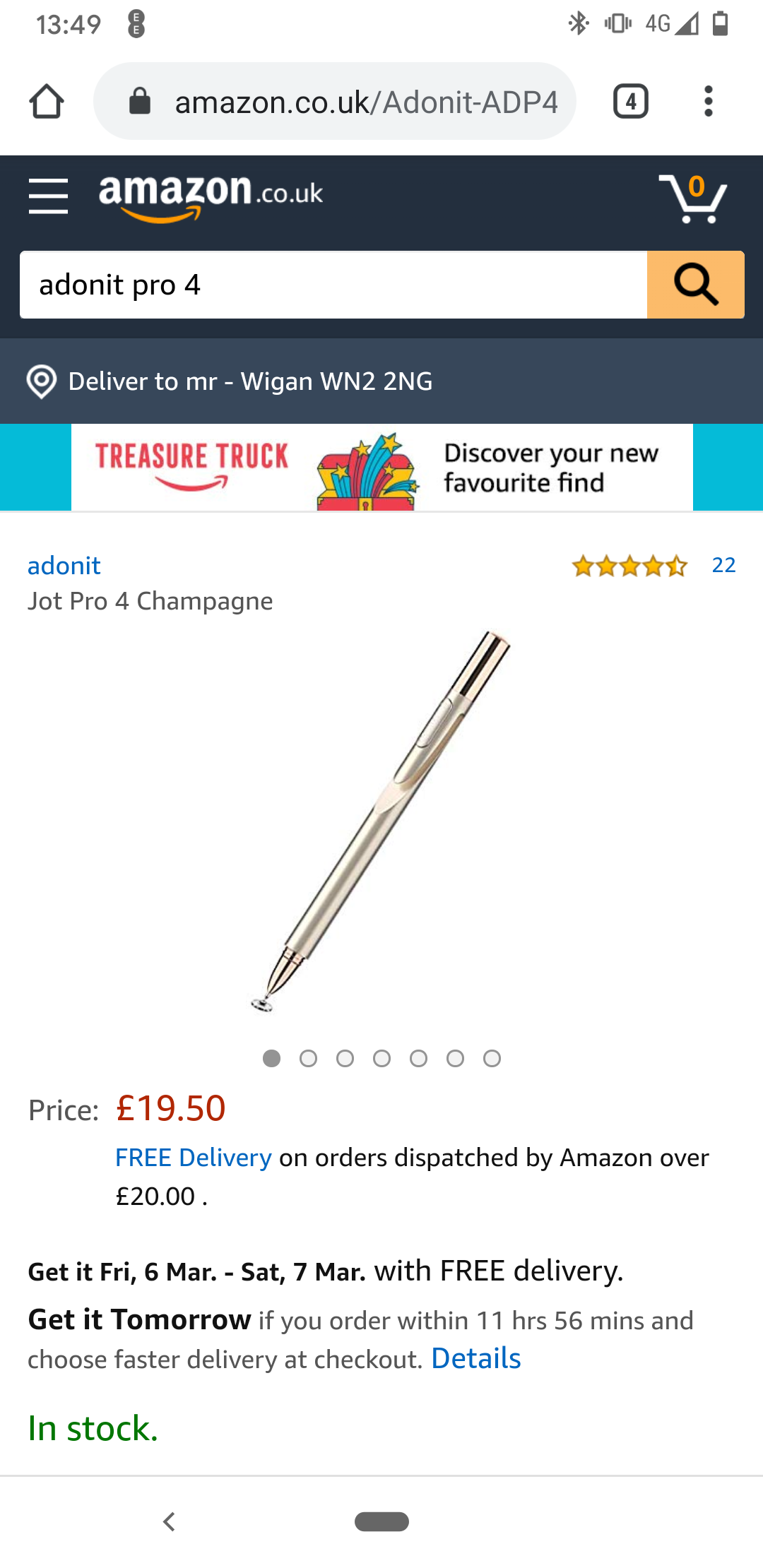View faster delivery Details
The width and height of the screenshot is (763, 1568).
point(475,1358)
